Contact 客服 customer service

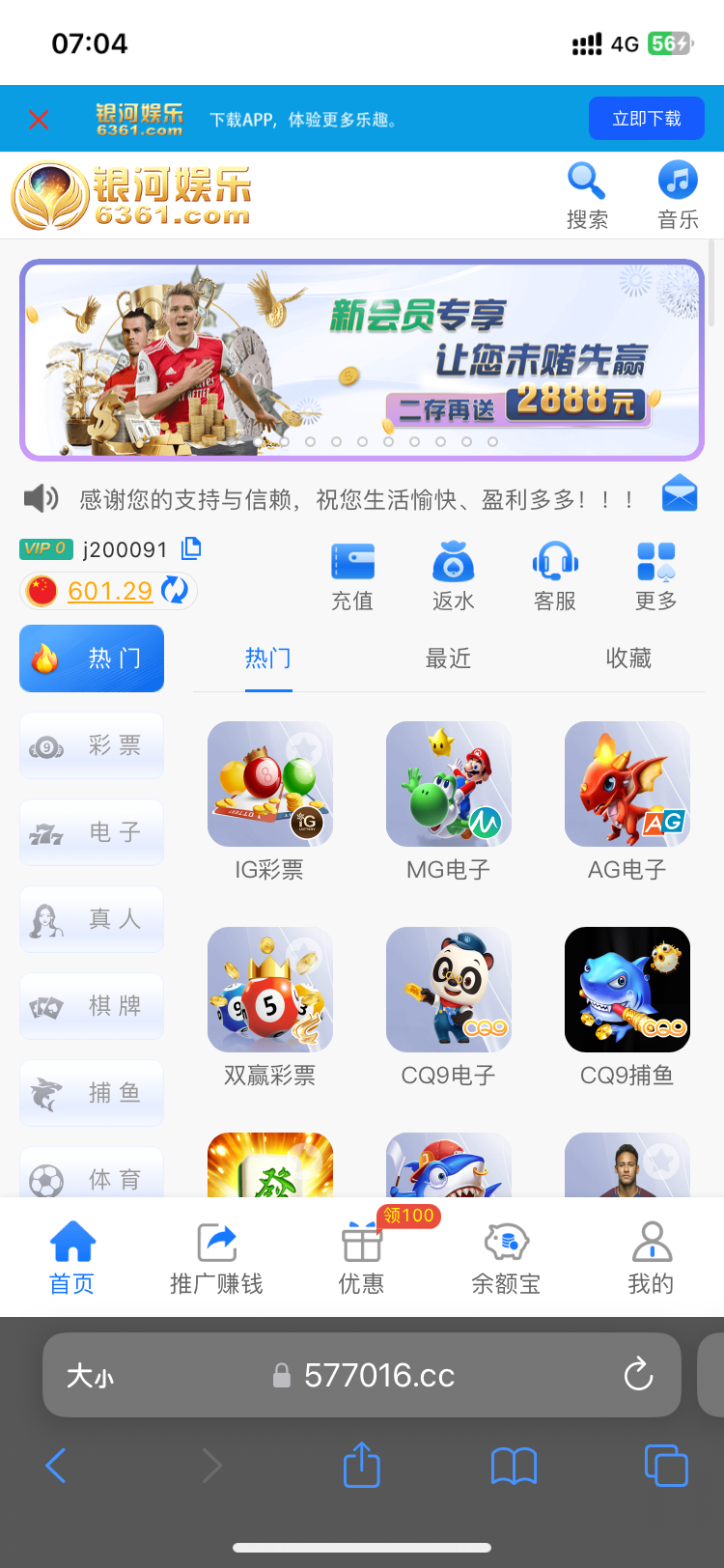(555, 576)
